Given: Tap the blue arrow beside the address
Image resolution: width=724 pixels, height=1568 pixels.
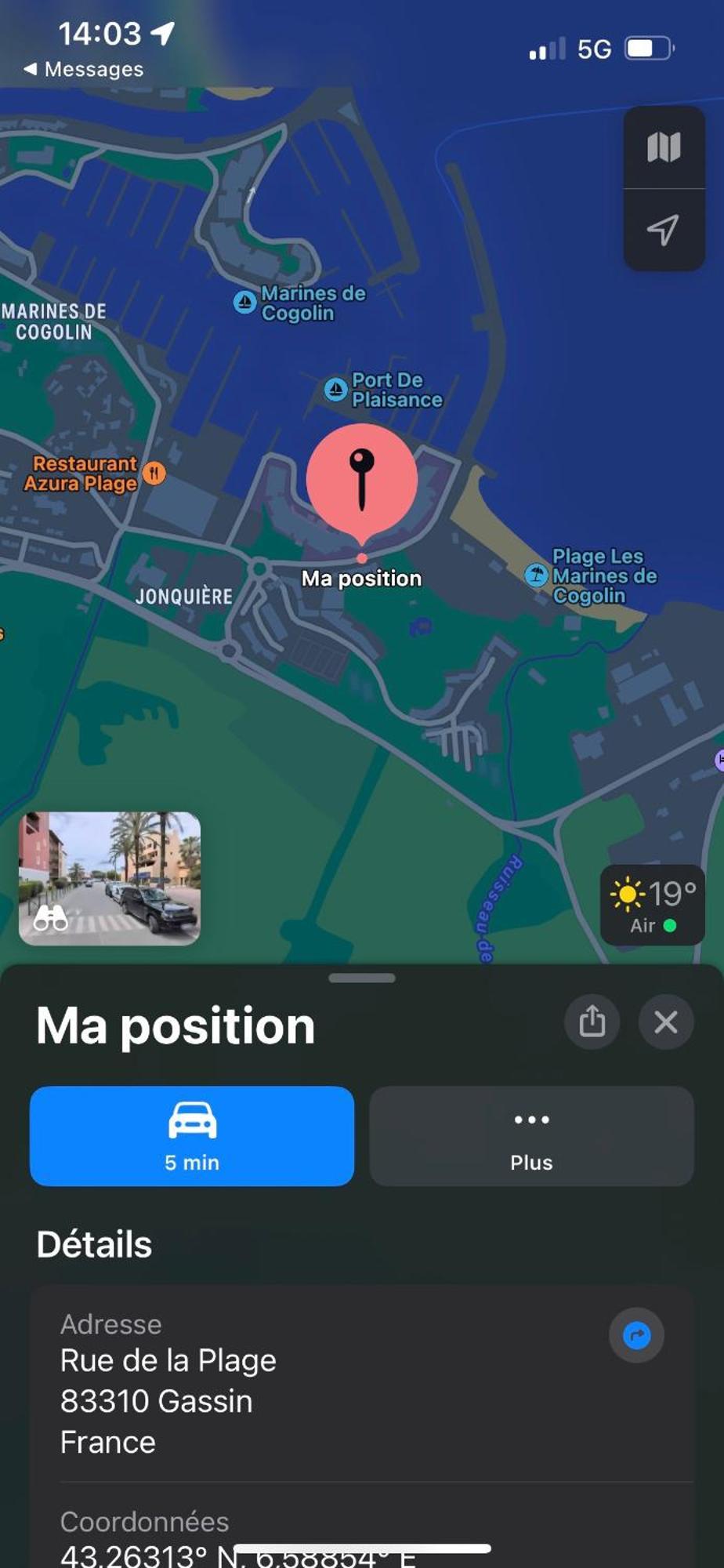Looking at the screenshot, I should click(636, 1334).
